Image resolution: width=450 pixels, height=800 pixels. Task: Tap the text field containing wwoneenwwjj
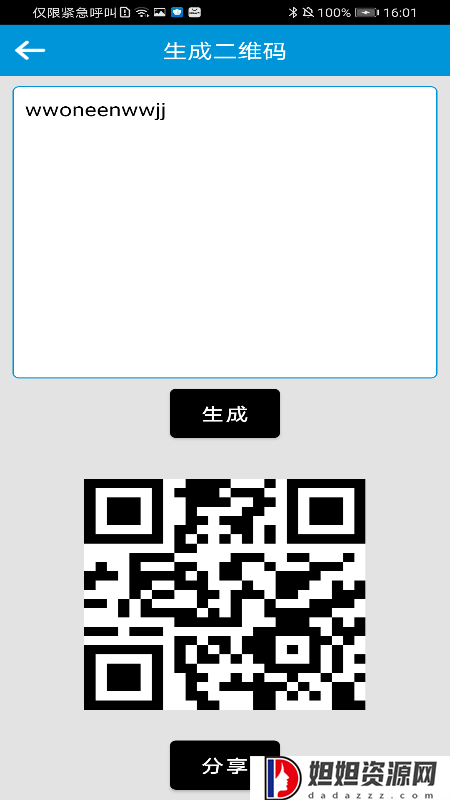[x=225, y=232]
